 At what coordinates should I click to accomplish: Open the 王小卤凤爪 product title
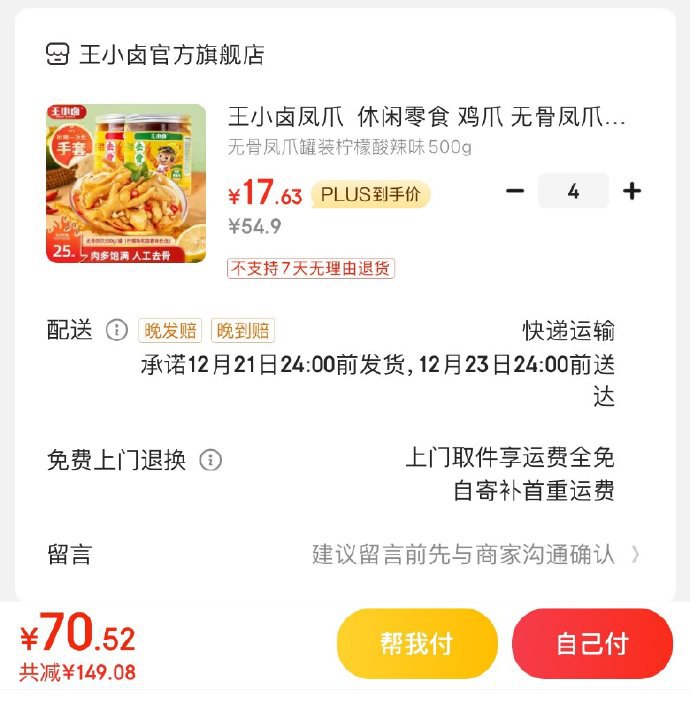click(x=427, y=118)
